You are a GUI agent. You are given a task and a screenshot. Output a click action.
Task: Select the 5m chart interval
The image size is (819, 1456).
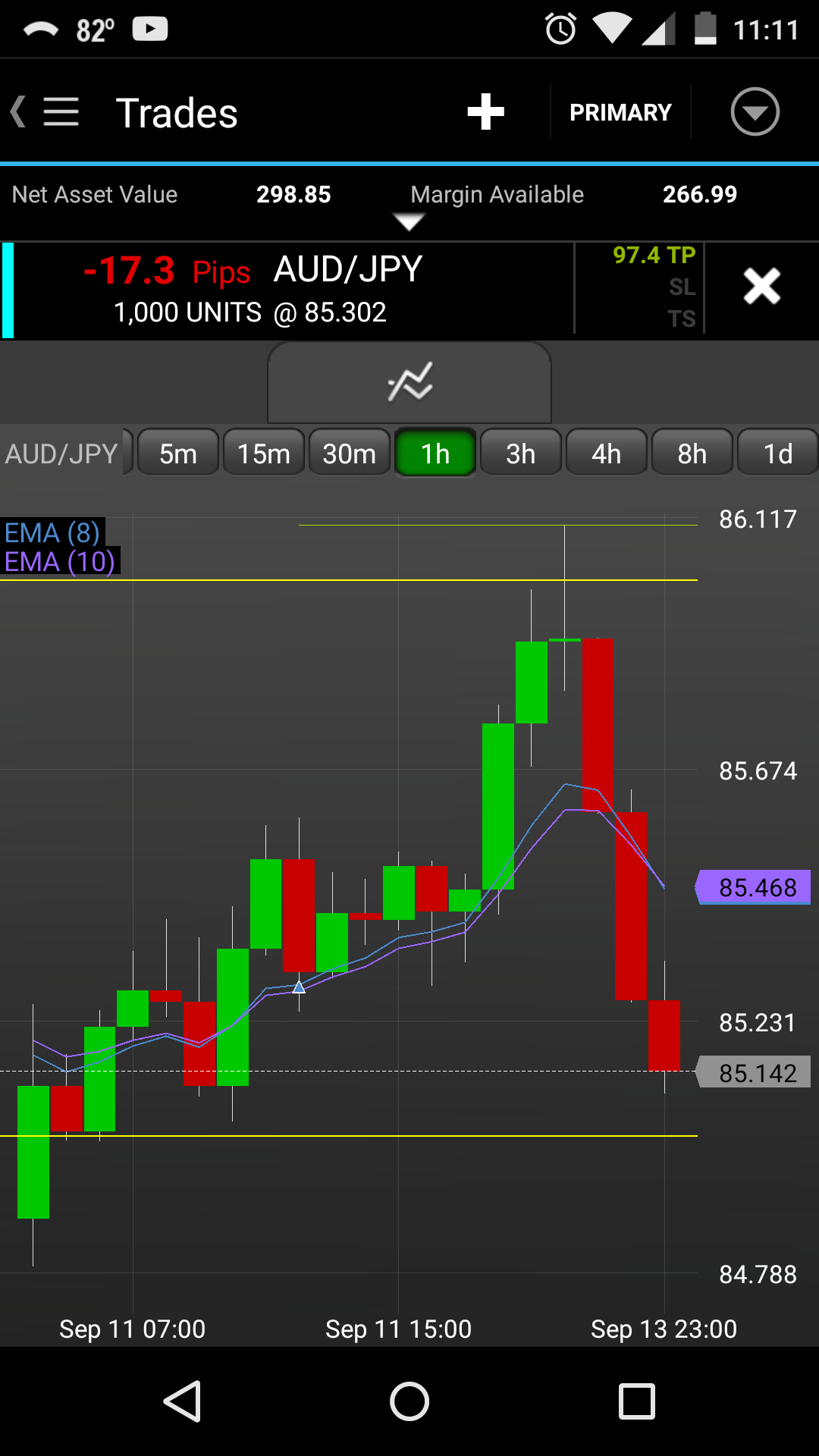click(x=178, y=453)
